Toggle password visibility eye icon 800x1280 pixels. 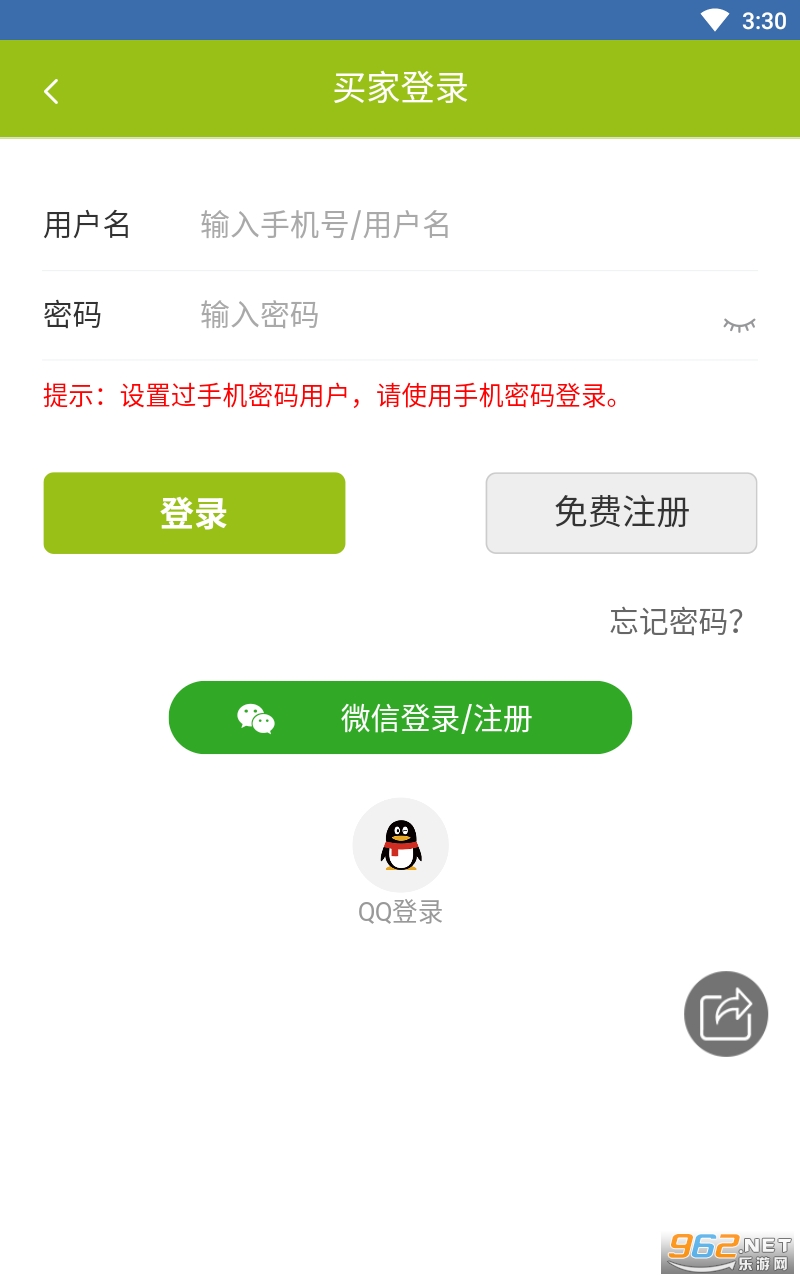(x=739, y=324)
